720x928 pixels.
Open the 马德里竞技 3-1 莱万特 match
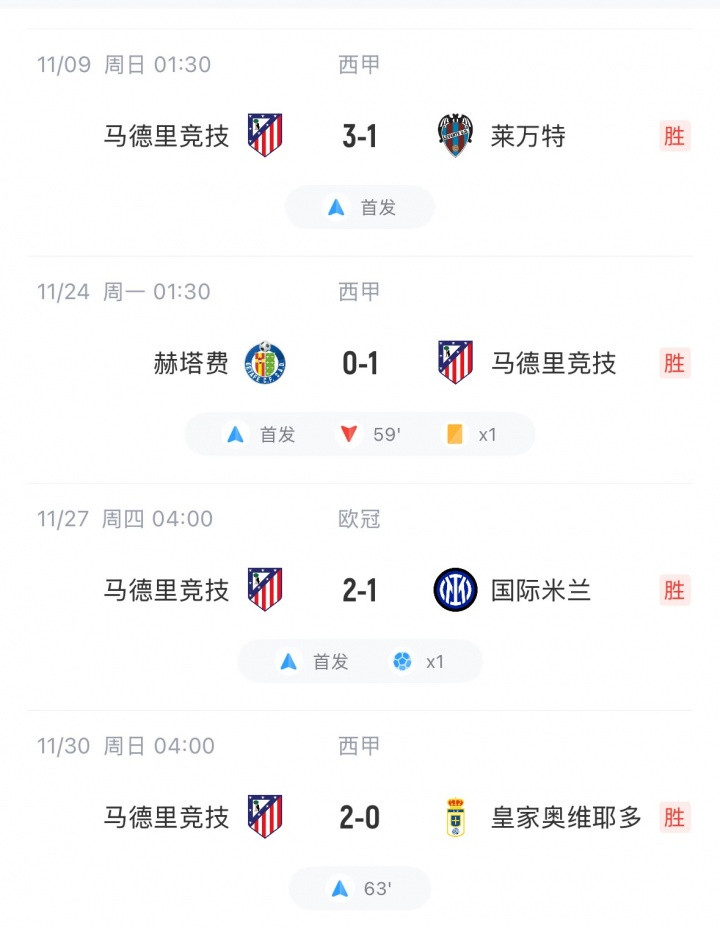pos(359,136)
